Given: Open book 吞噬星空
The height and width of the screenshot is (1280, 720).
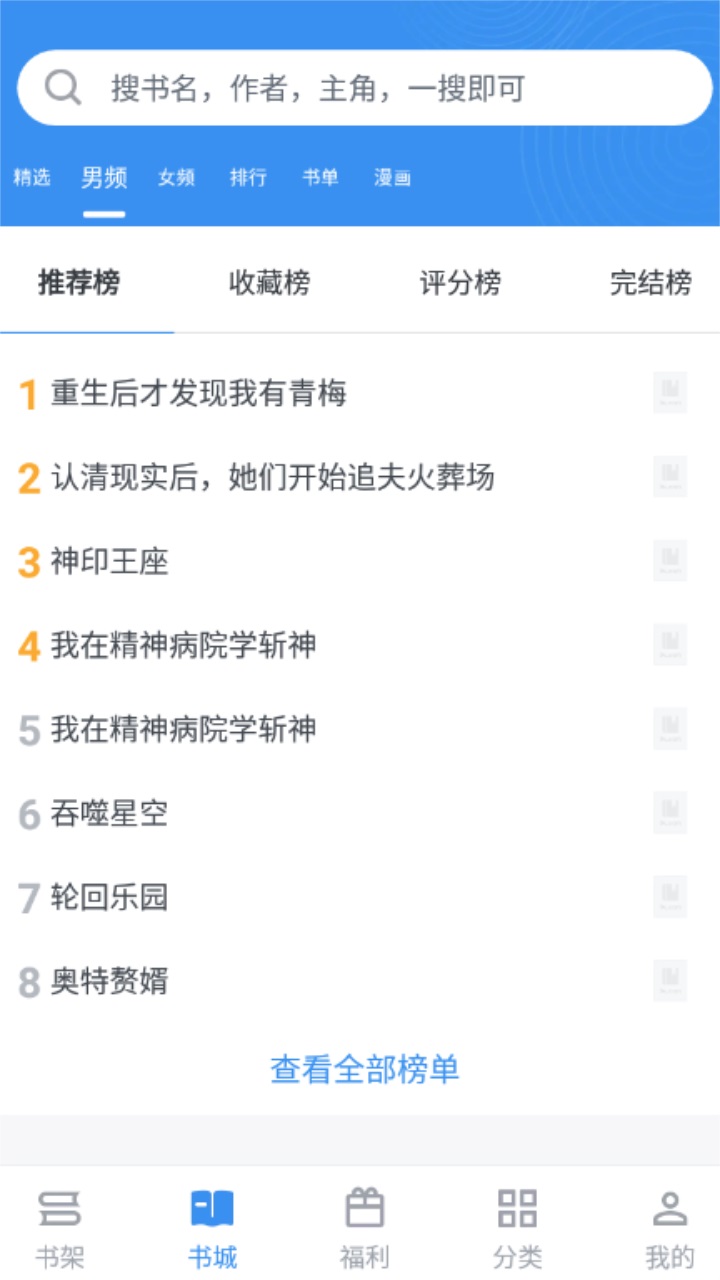Looking at the screenshot, I should pos(110,814).
